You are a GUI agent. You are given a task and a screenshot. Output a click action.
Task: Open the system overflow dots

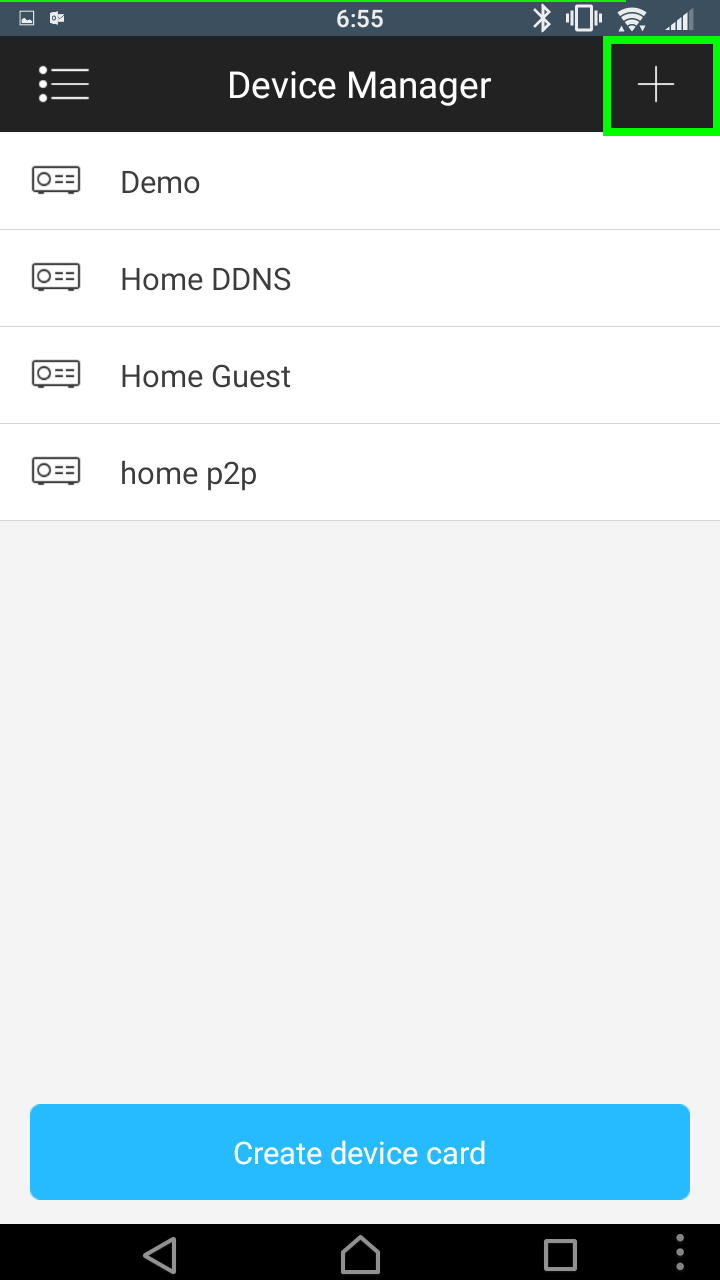[680, 1253]
